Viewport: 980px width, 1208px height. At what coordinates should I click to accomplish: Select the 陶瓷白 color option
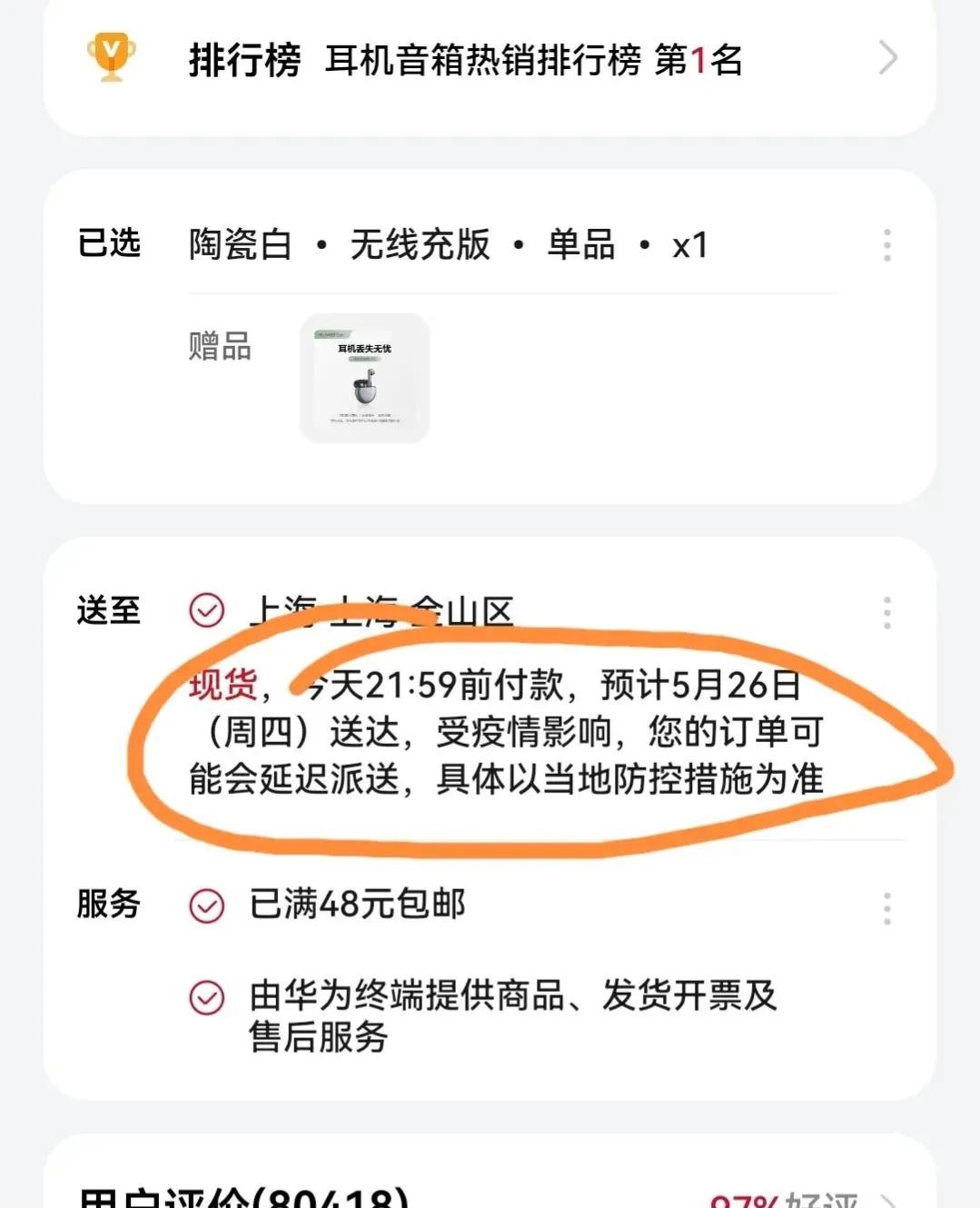pos(235,245)
